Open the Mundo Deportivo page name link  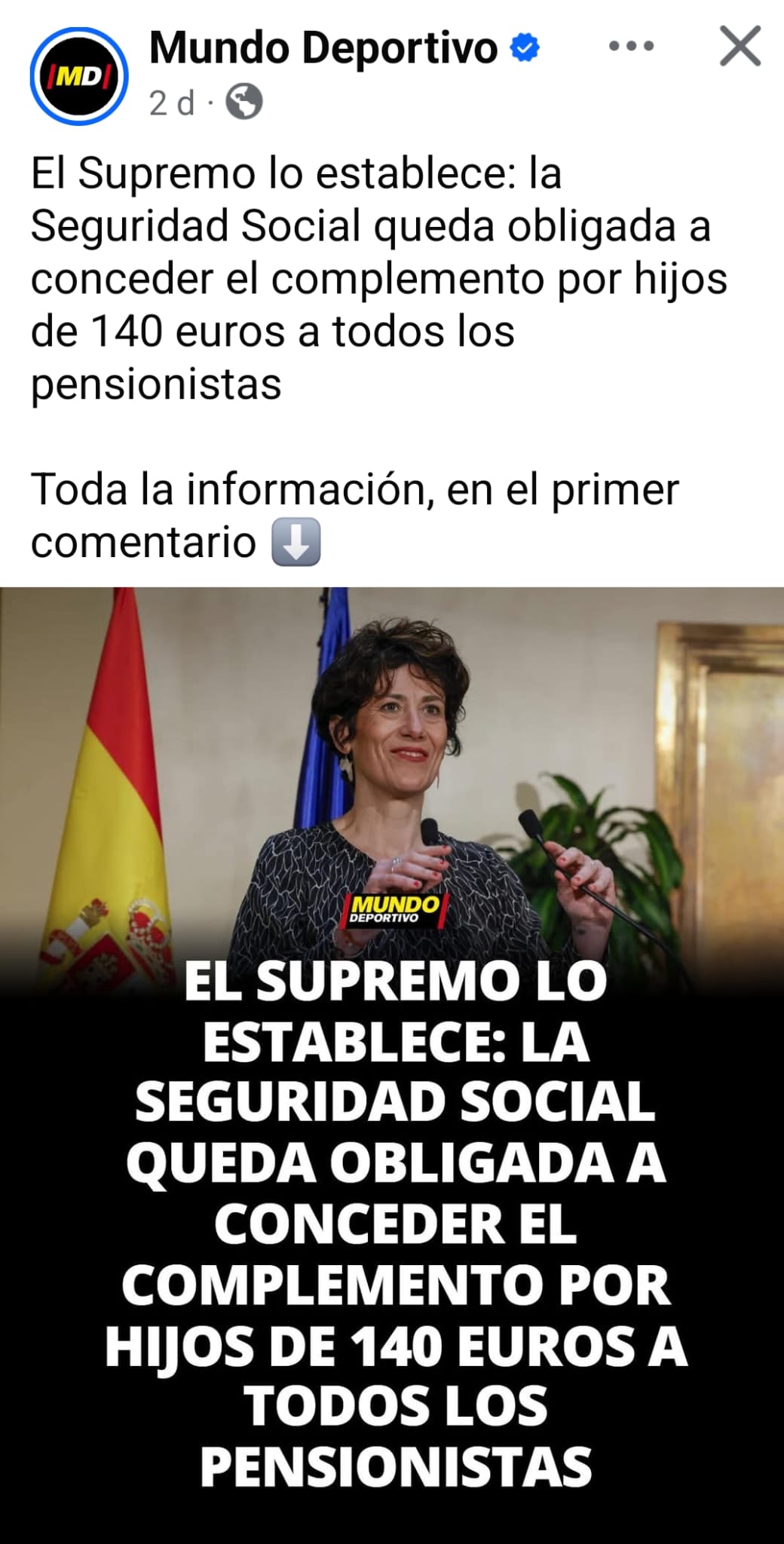pos(324,47)
